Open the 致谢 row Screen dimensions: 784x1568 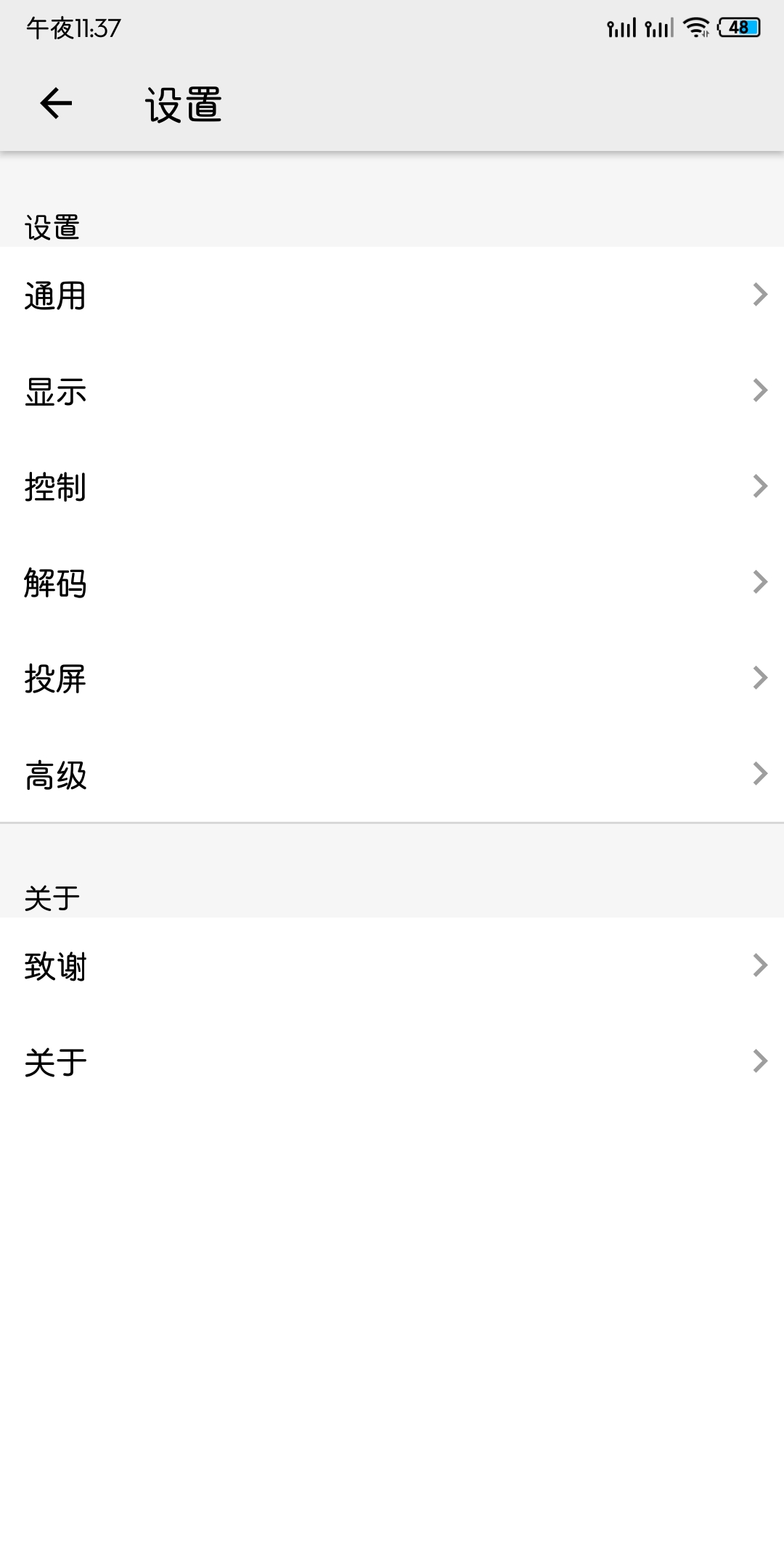pos(392,965)
